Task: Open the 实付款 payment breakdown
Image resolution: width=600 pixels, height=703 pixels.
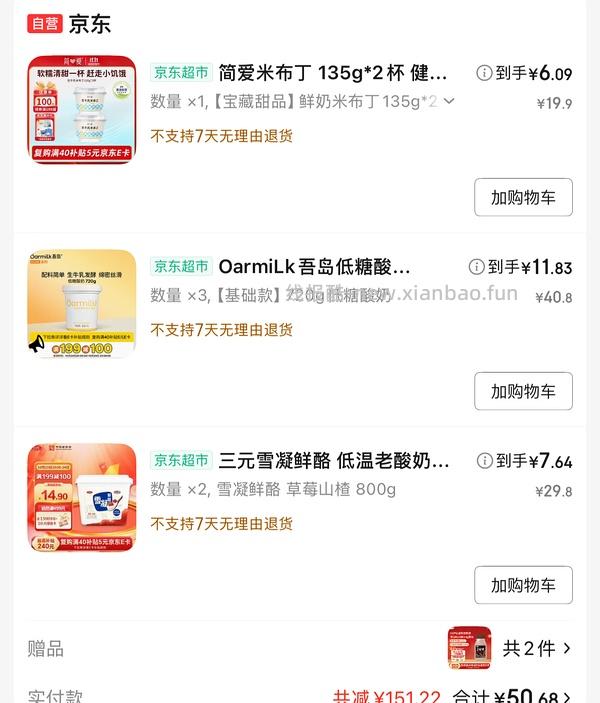Action: click(566, 697)
